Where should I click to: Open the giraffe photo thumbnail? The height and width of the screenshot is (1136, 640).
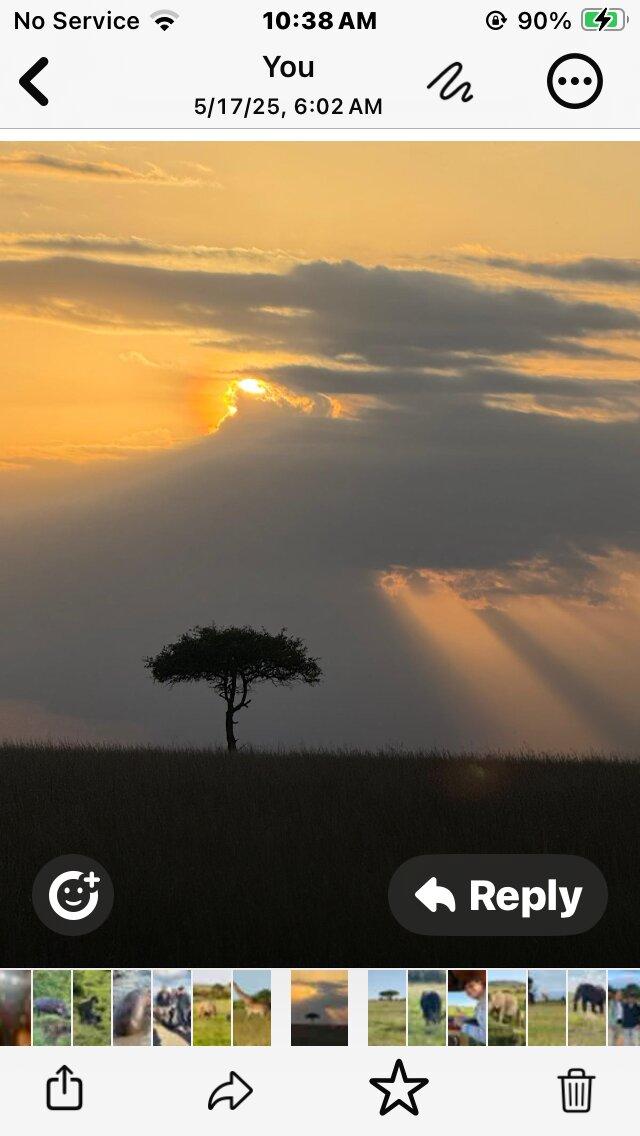tap(252, 1008)
